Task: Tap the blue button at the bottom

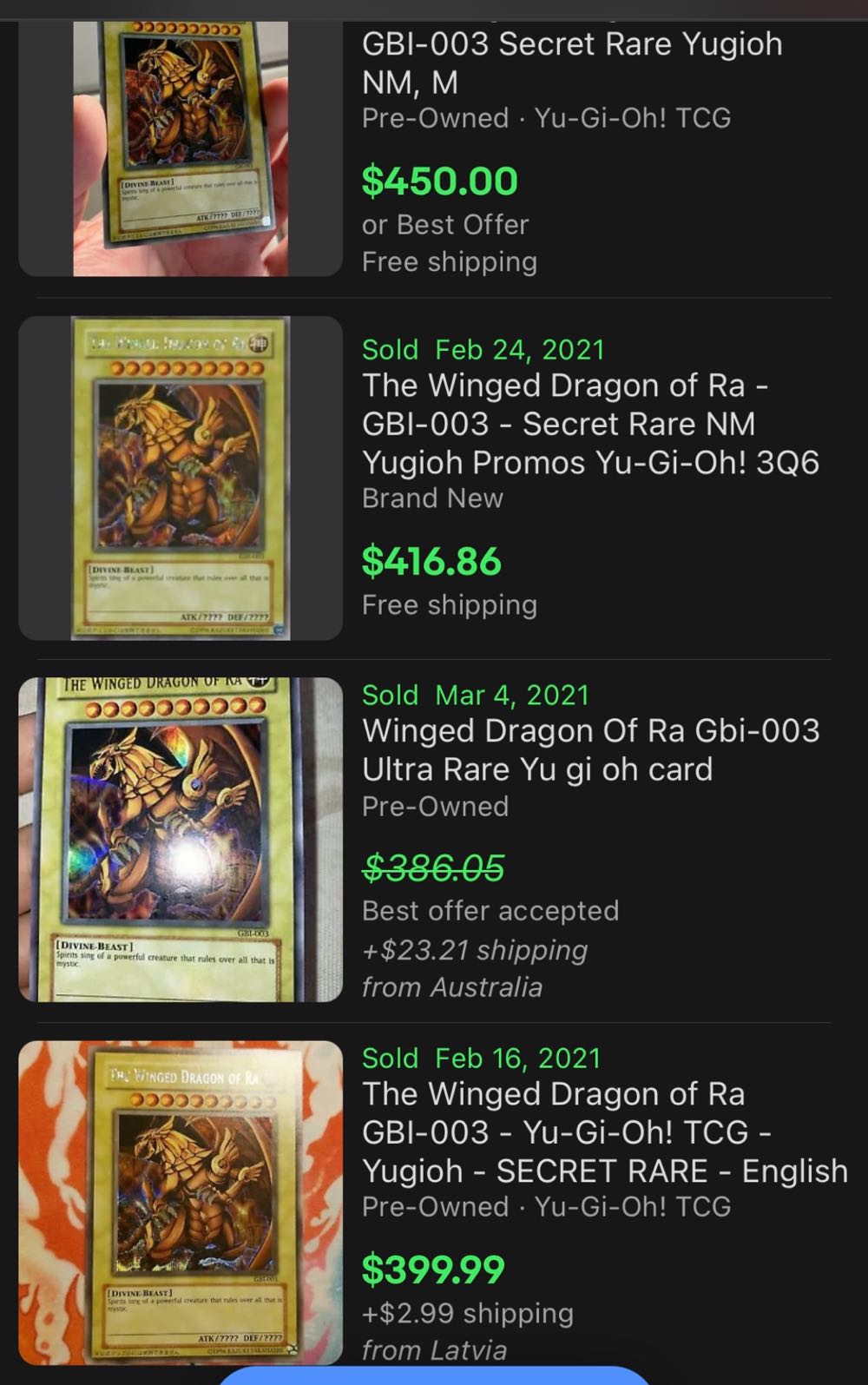Action: pyautogui.click(x=434, y=1376)
